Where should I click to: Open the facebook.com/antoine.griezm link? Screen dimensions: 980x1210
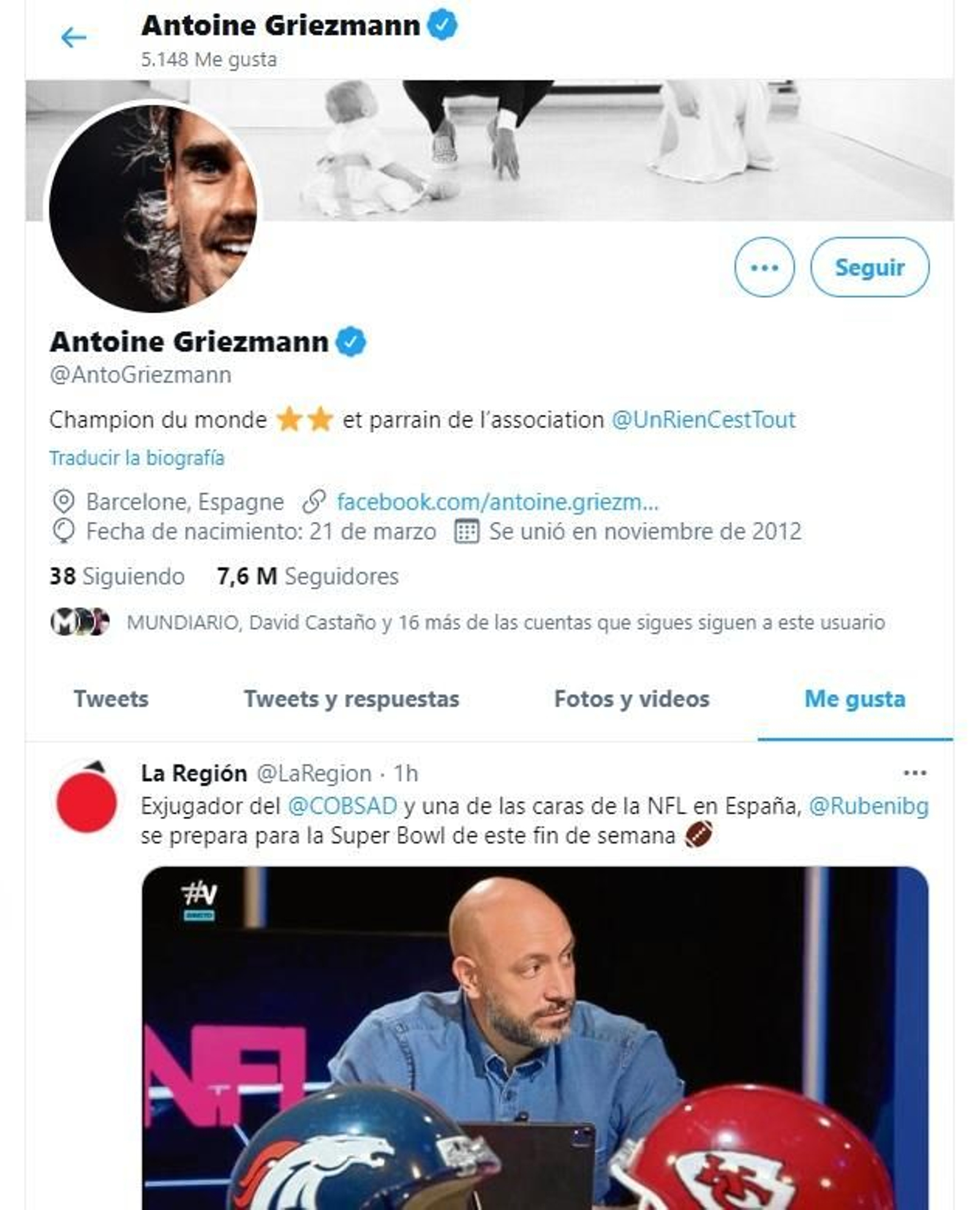(497, 502)
